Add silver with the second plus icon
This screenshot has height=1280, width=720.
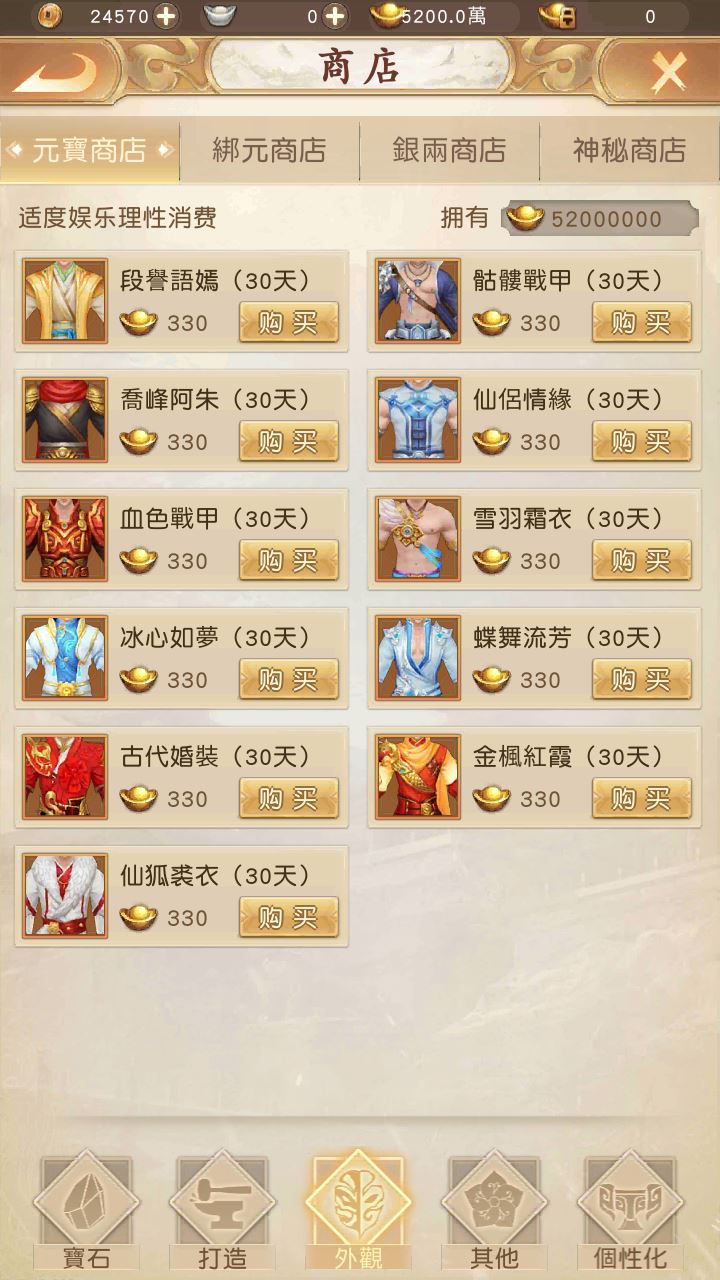[334, 16]
